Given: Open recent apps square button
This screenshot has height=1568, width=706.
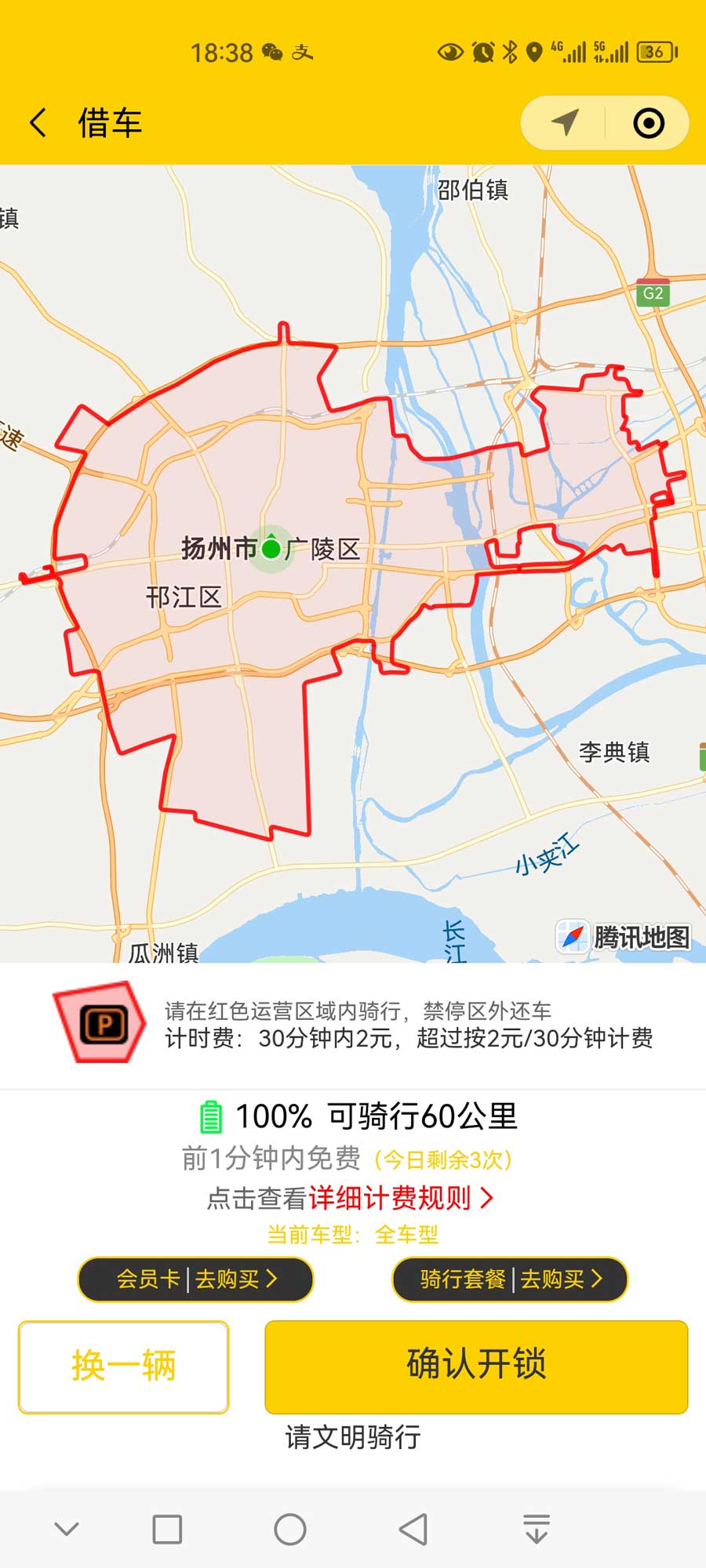Looking at the screenshot, I should [167, 1529].
